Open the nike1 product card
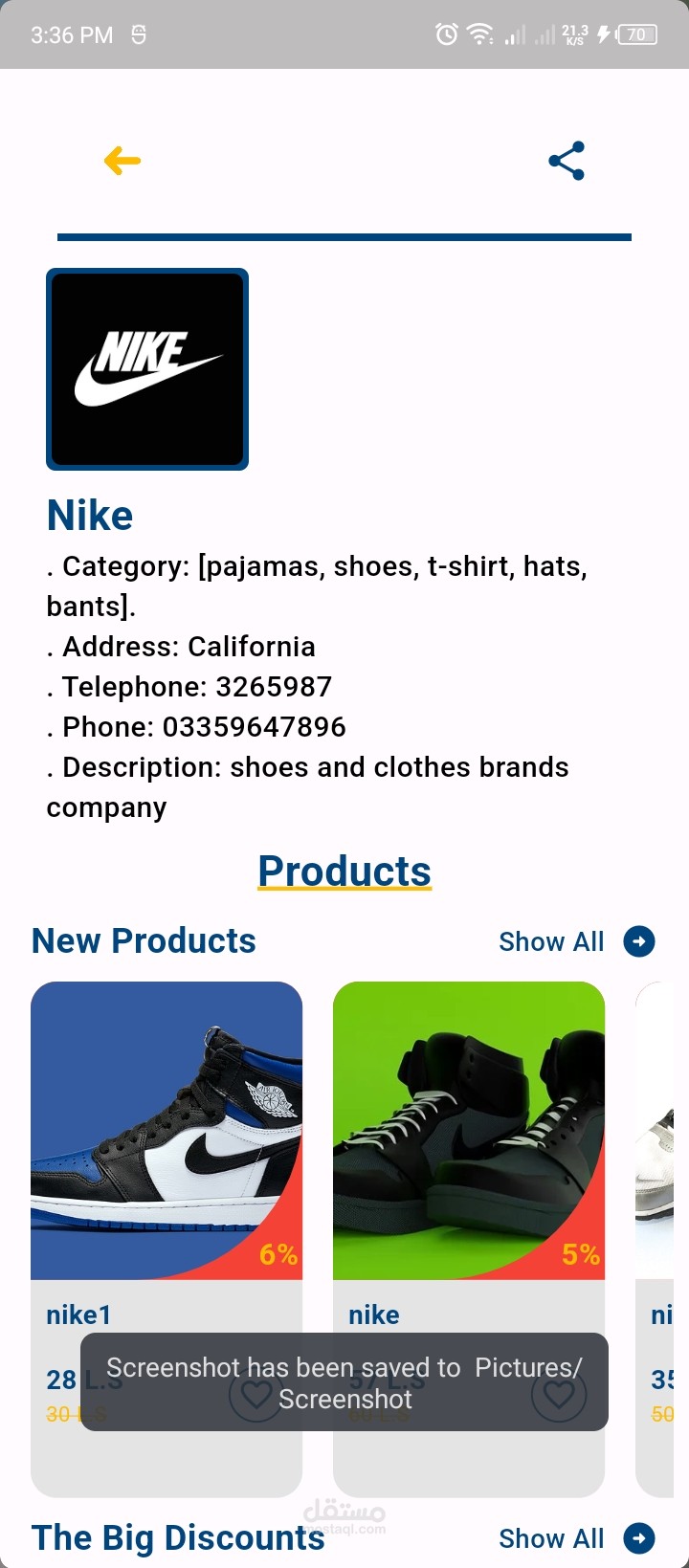 (167, 1239)
